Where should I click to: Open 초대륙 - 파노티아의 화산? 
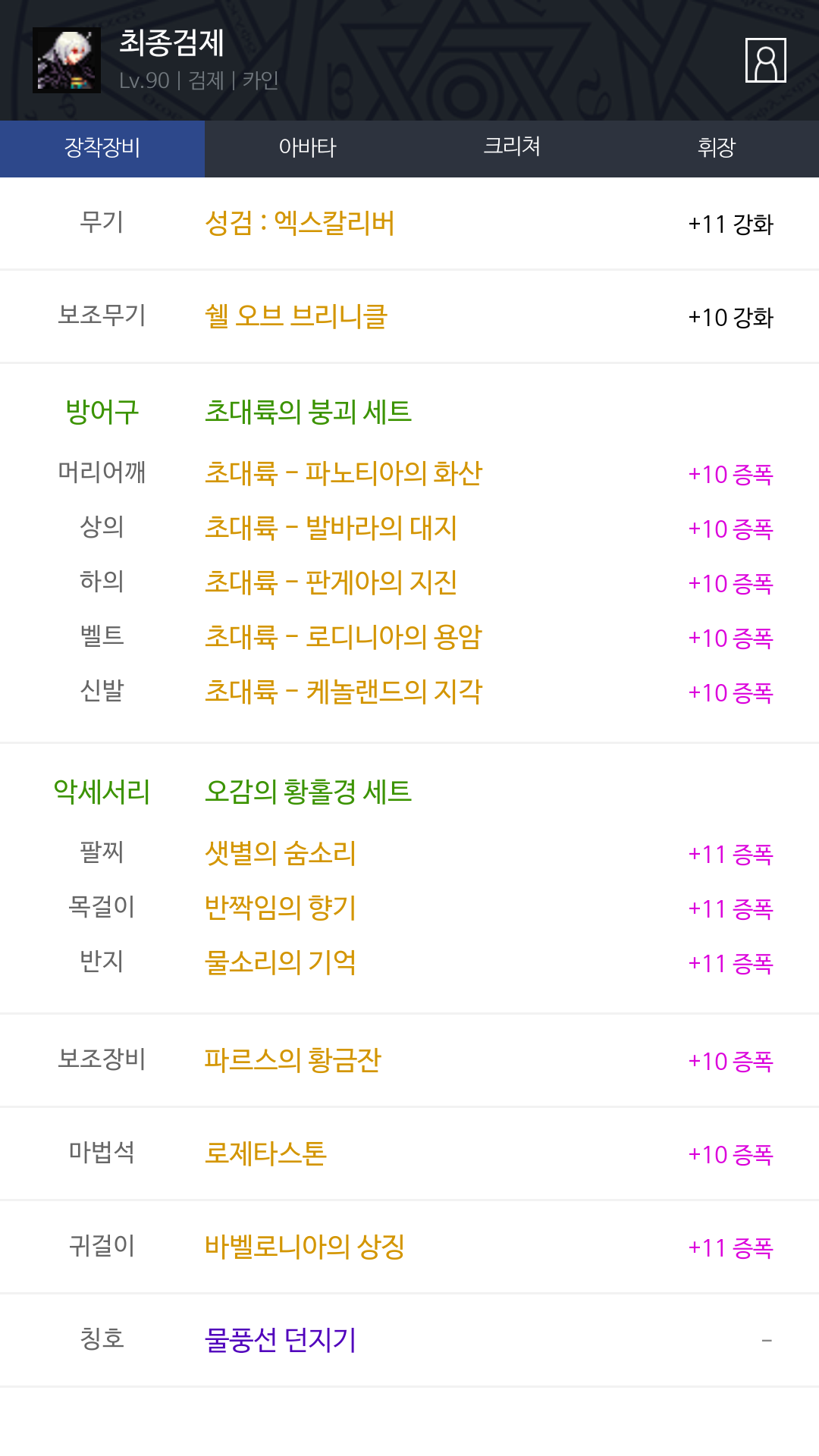point(344,473)
